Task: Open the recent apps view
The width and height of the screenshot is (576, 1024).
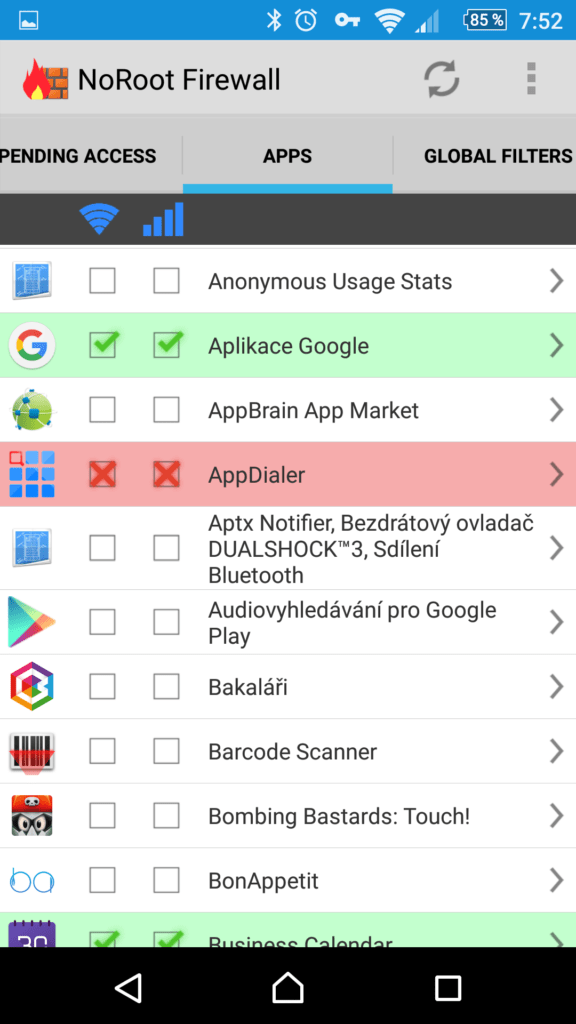Action: (x=448, y=987)
